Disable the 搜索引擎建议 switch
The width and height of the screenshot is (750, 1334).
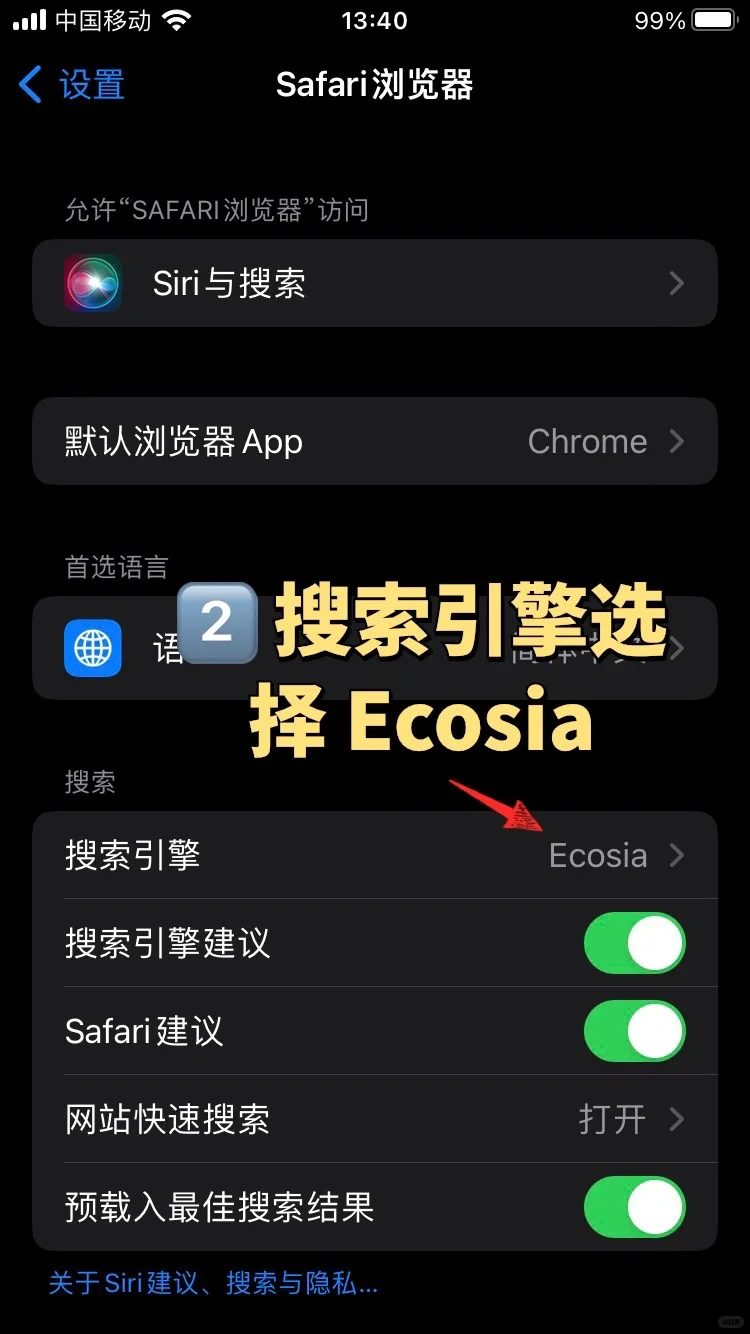(x=635, y=942)
